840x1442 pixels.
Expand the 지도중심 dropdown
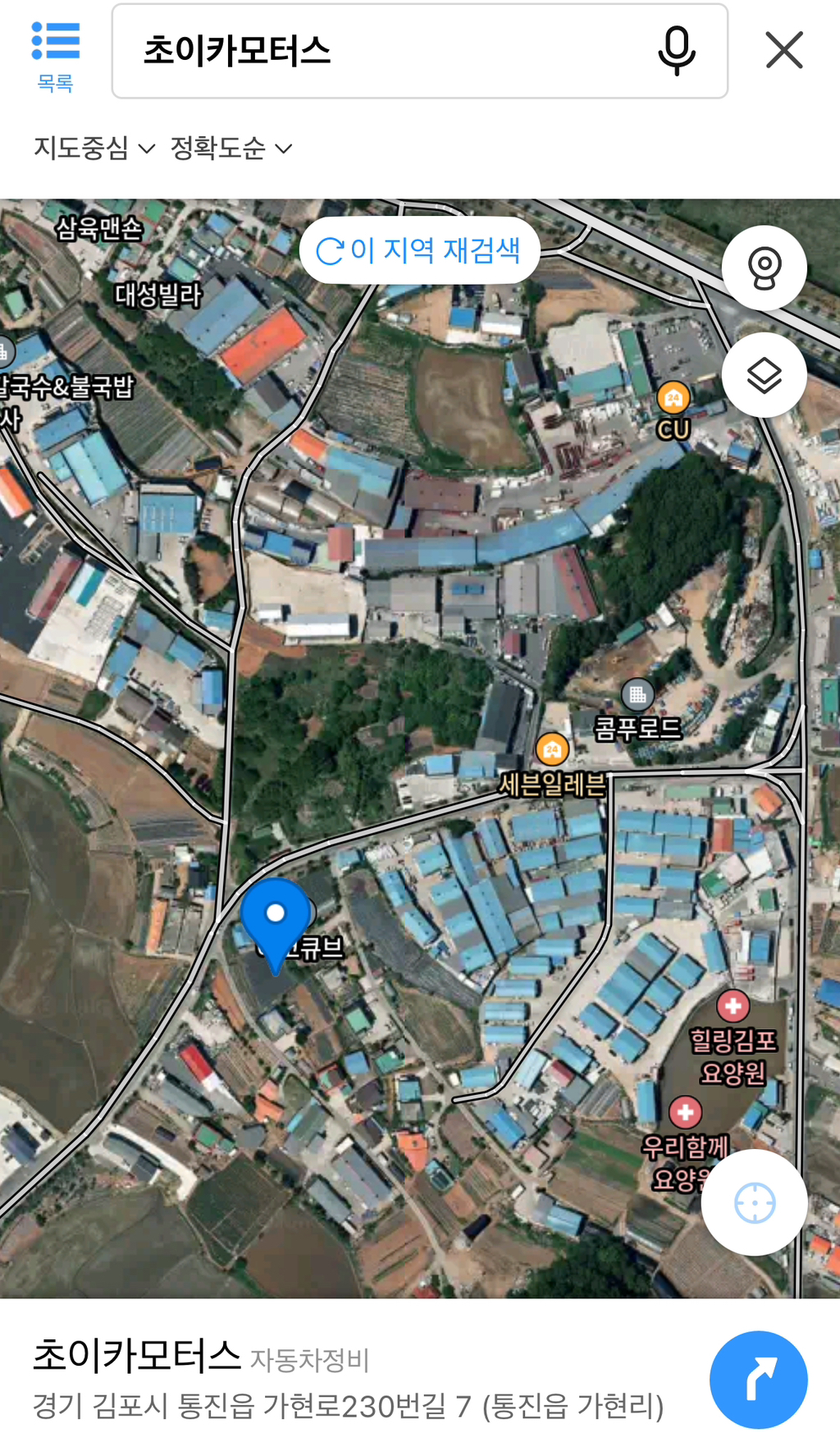click(x=94, y=149)
